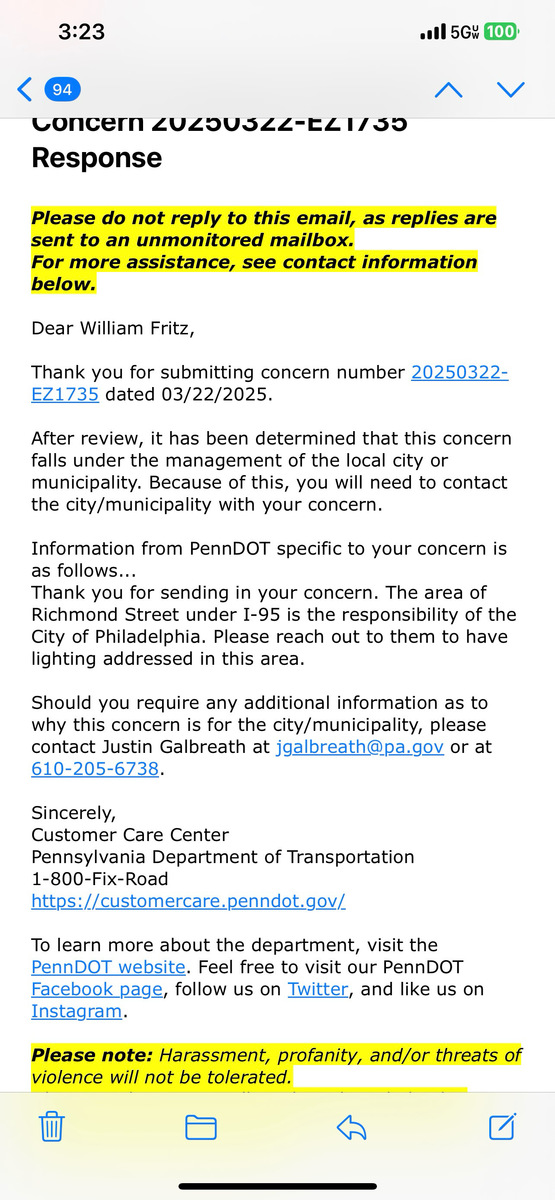Open the Twitter link
Screen dimensions: 555x1200
[318, 989]
